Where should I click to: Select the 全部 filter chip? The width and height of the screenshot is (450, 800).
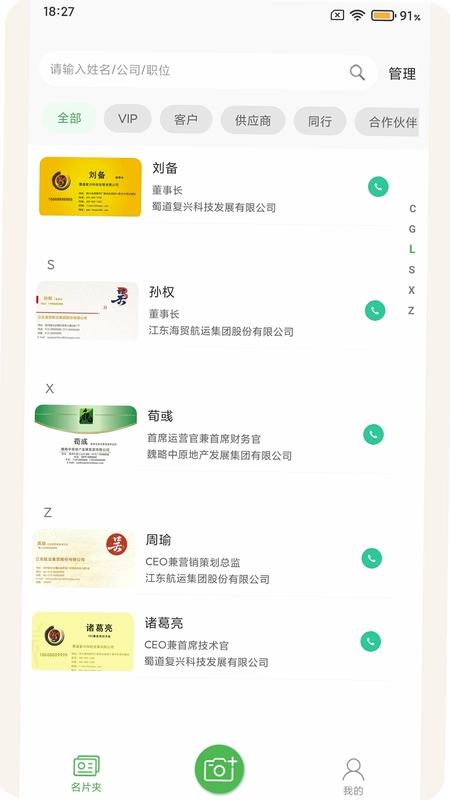point(69,118)
